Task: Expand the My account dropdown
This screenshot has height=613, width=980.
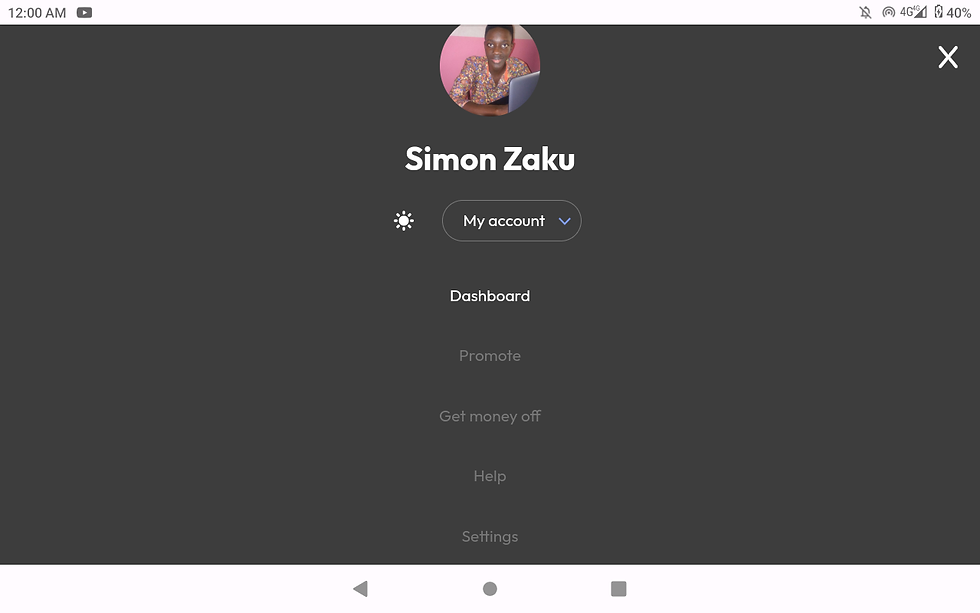Action: tap(511, 221)
